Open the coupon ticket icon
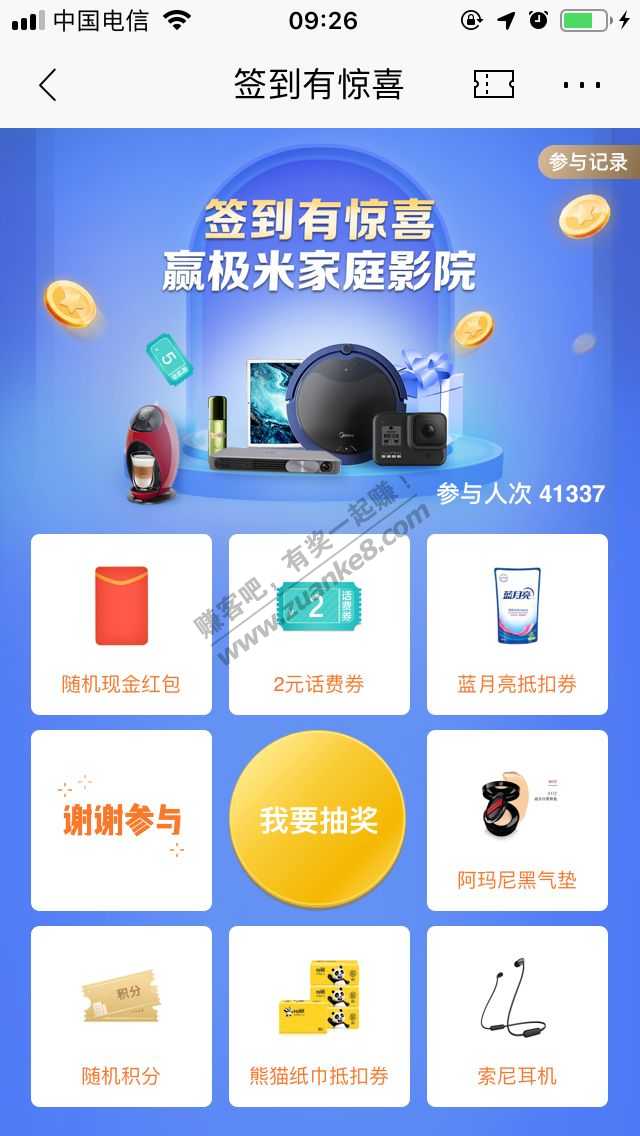 [493, 85]
